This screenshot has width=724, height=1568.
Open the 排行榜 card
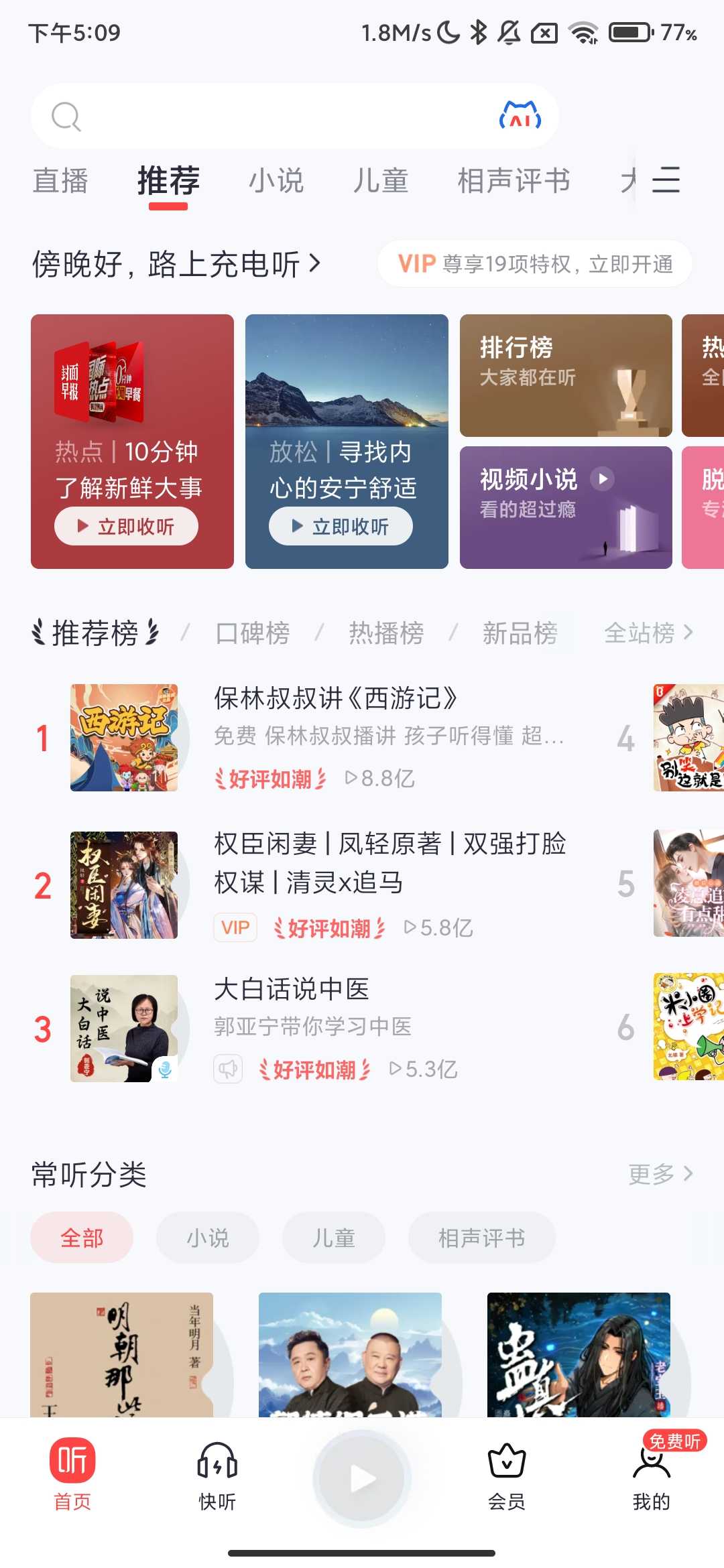point(565,375)
